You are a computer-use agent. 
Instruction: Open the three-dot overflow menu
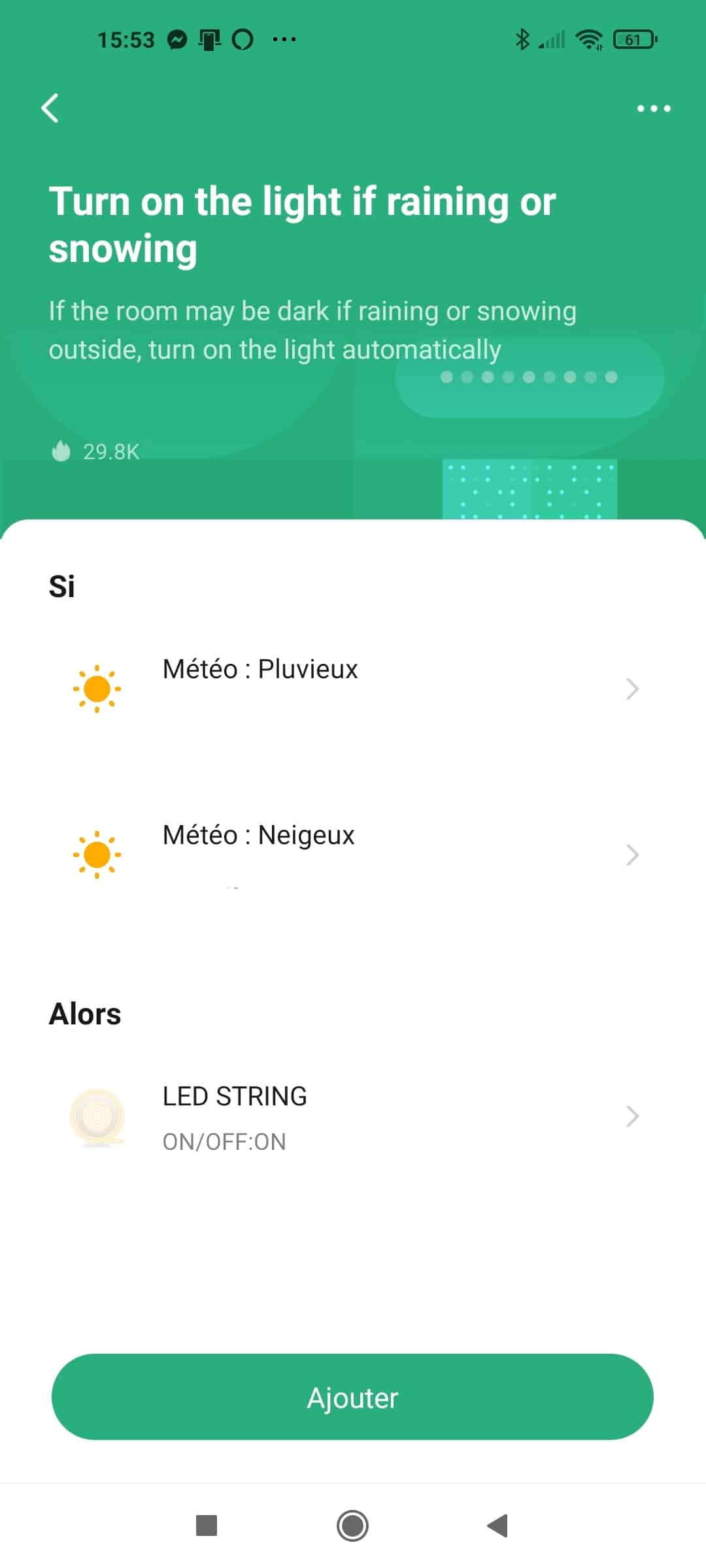(654, 108)
